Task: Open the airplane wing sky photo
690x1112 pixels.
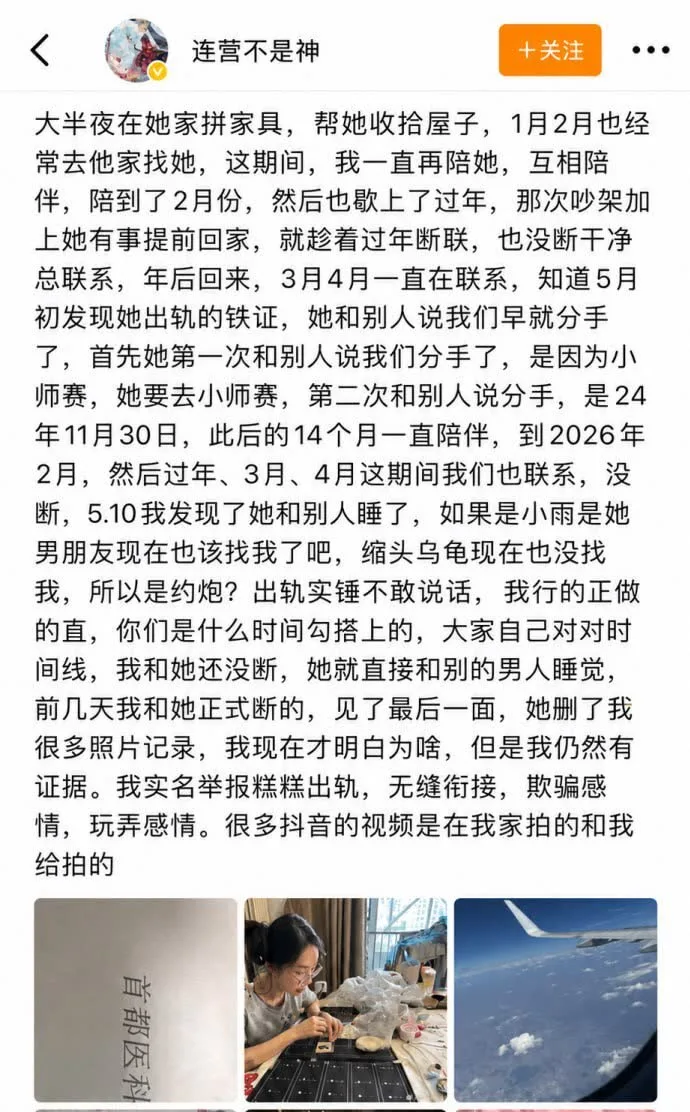Action: pyautogui.click(x=555, y=999)
